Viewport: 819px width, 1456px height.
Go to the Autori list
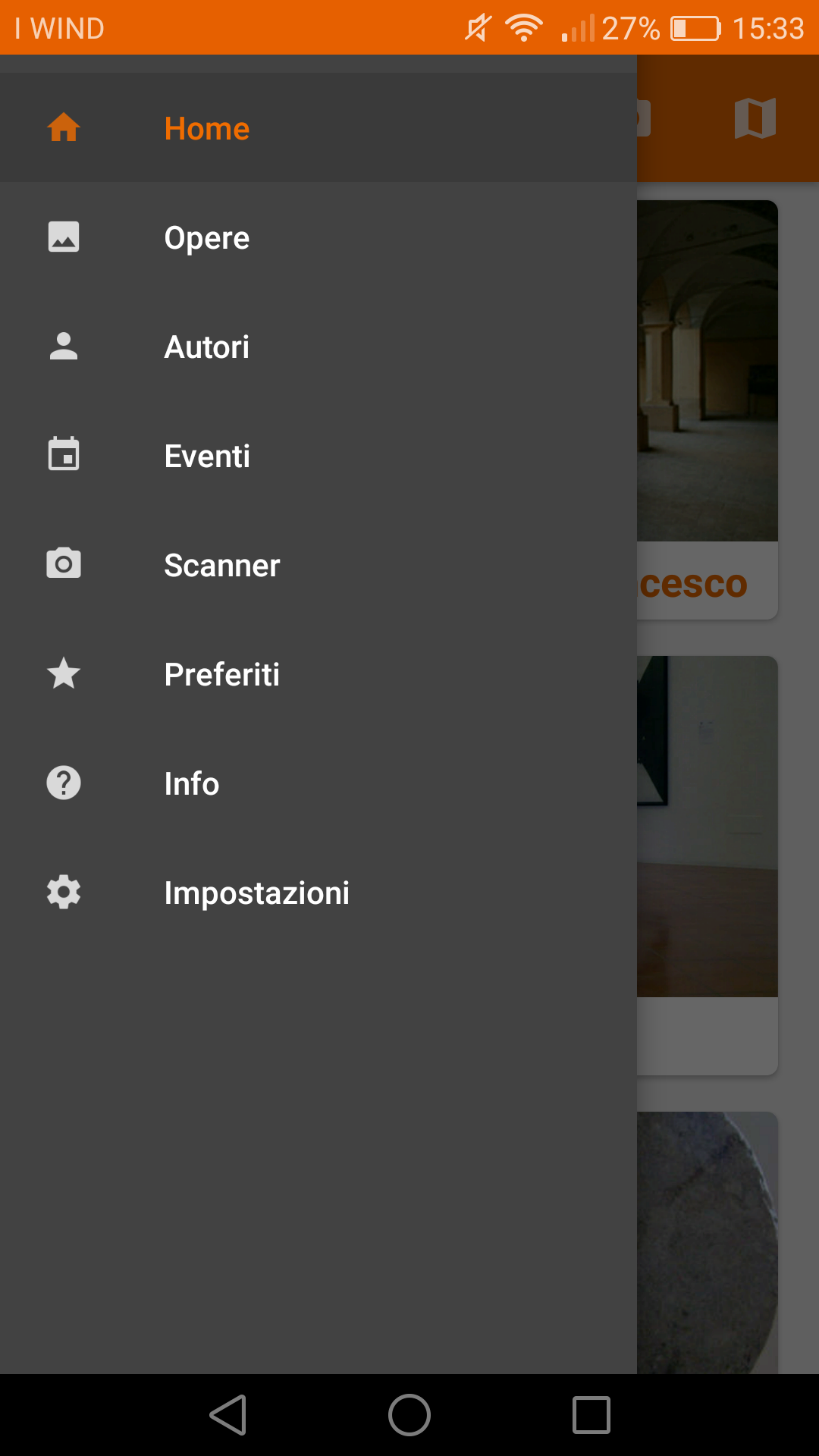pyautogui.click(x=318, y=346)
